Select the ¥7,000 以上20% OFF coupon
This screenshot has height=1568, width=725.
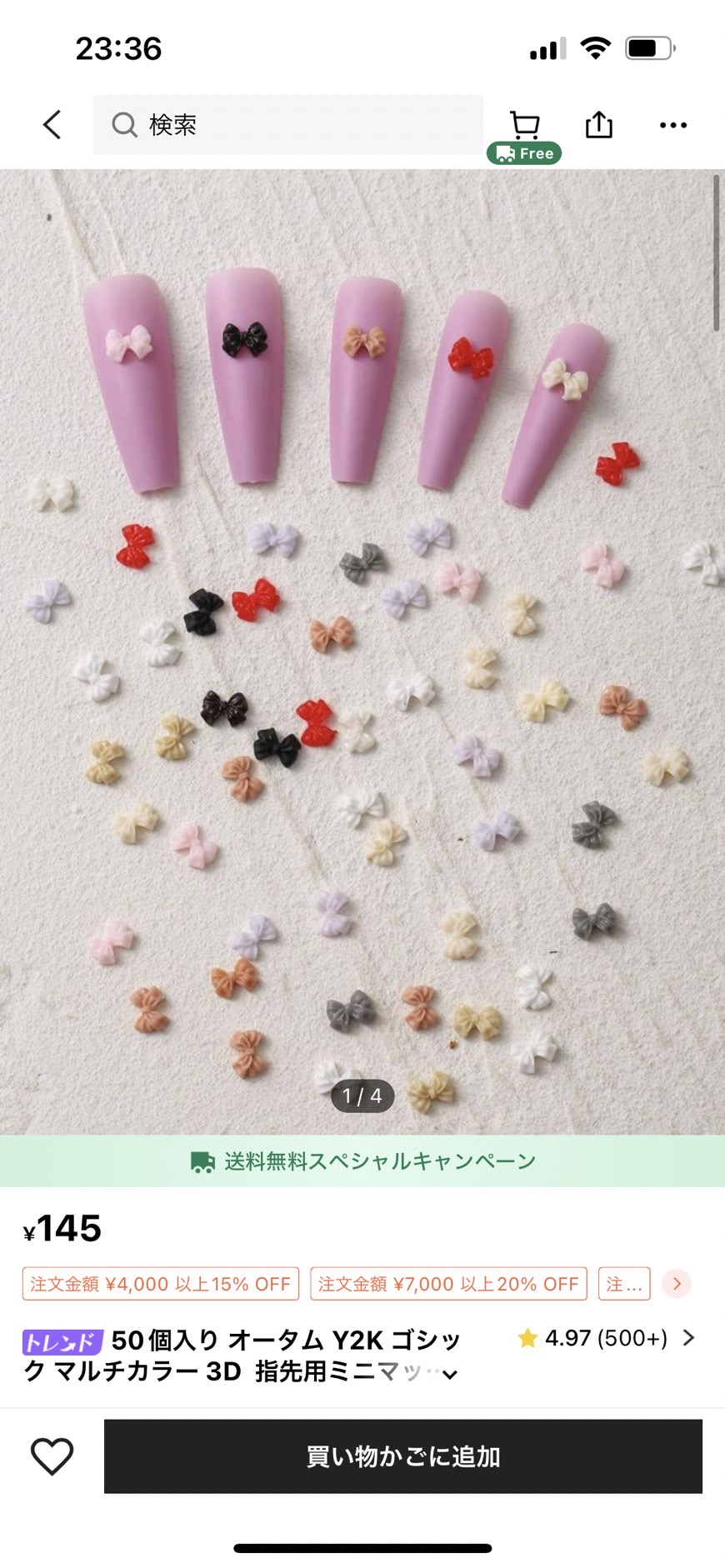click(448, 1284)
